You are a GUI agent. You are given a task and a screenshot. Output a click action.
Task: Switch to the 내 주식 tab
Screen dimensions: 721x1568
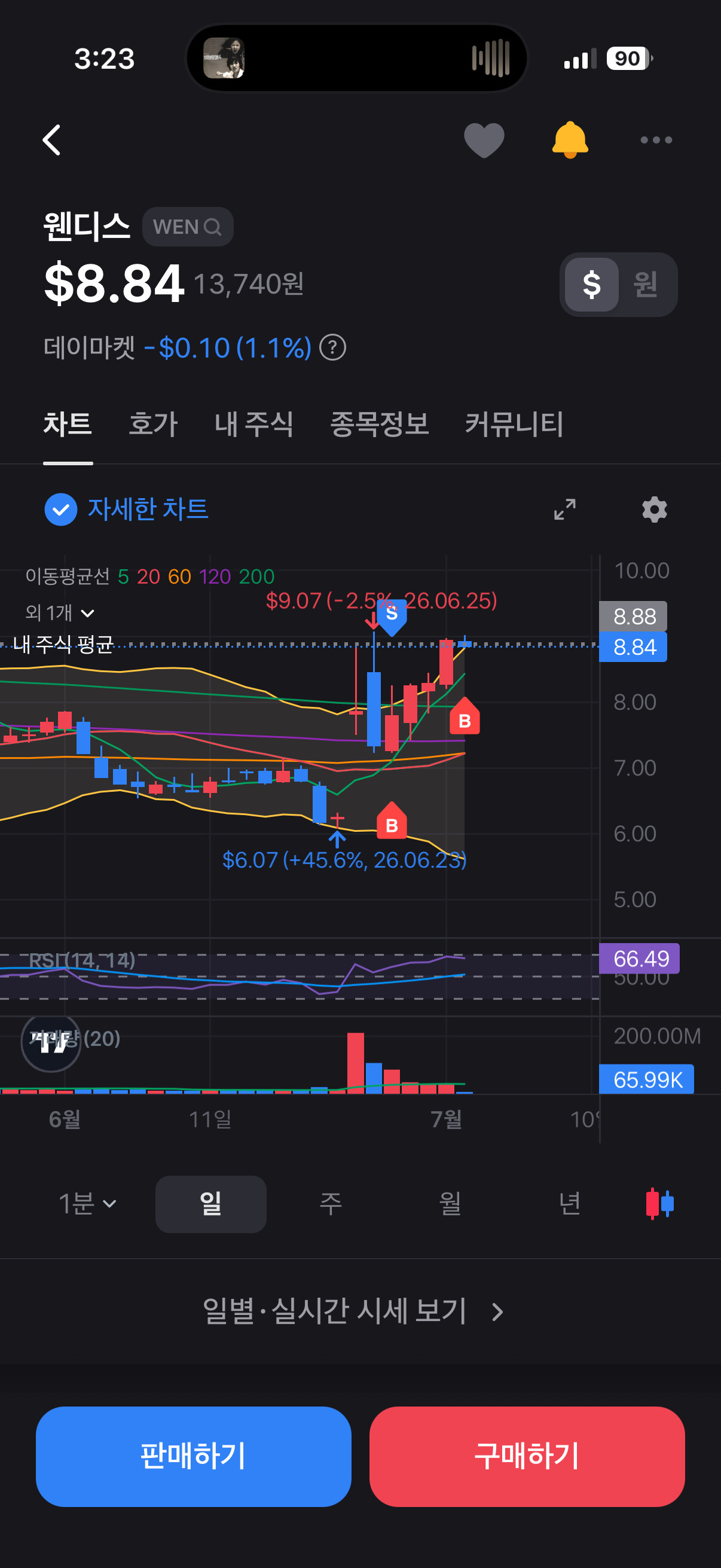[253, 423]
